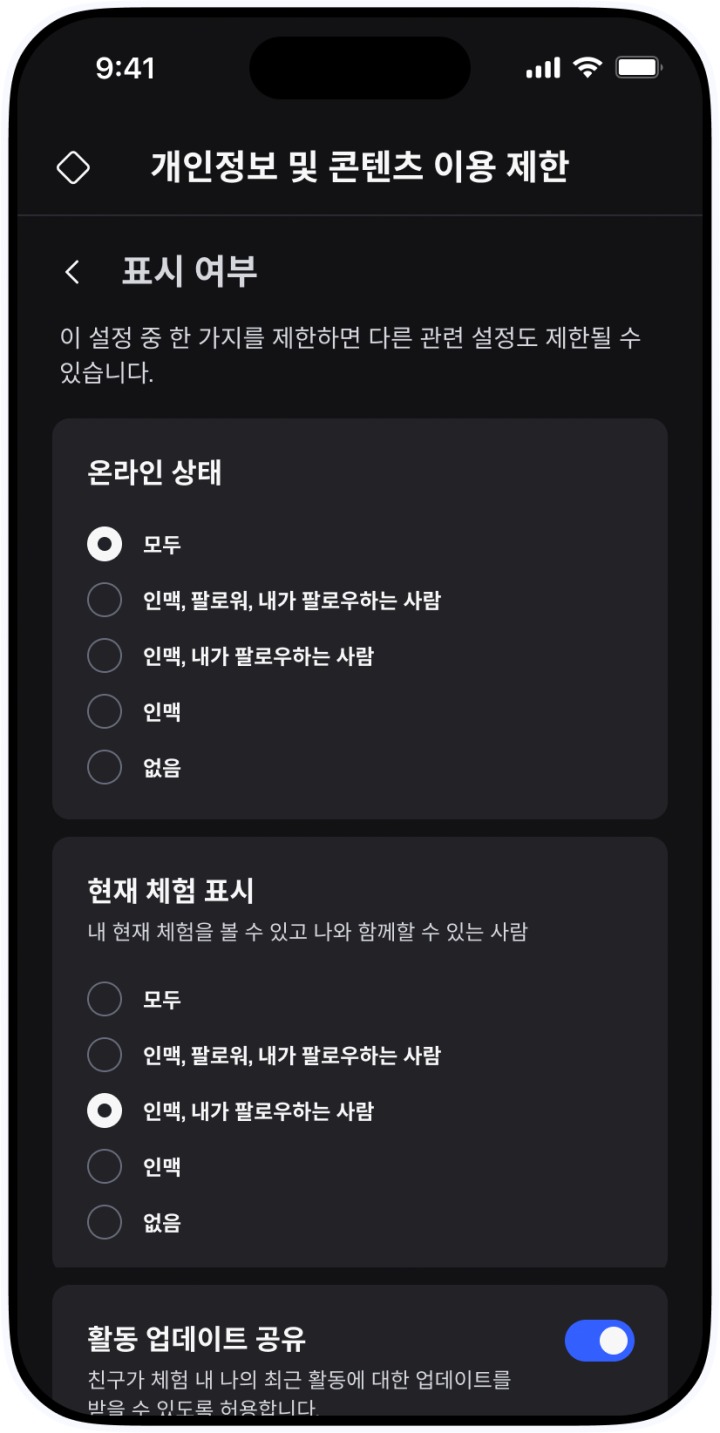
Task: Select 모두 under 온라인 상태
Action: [105, 545]
